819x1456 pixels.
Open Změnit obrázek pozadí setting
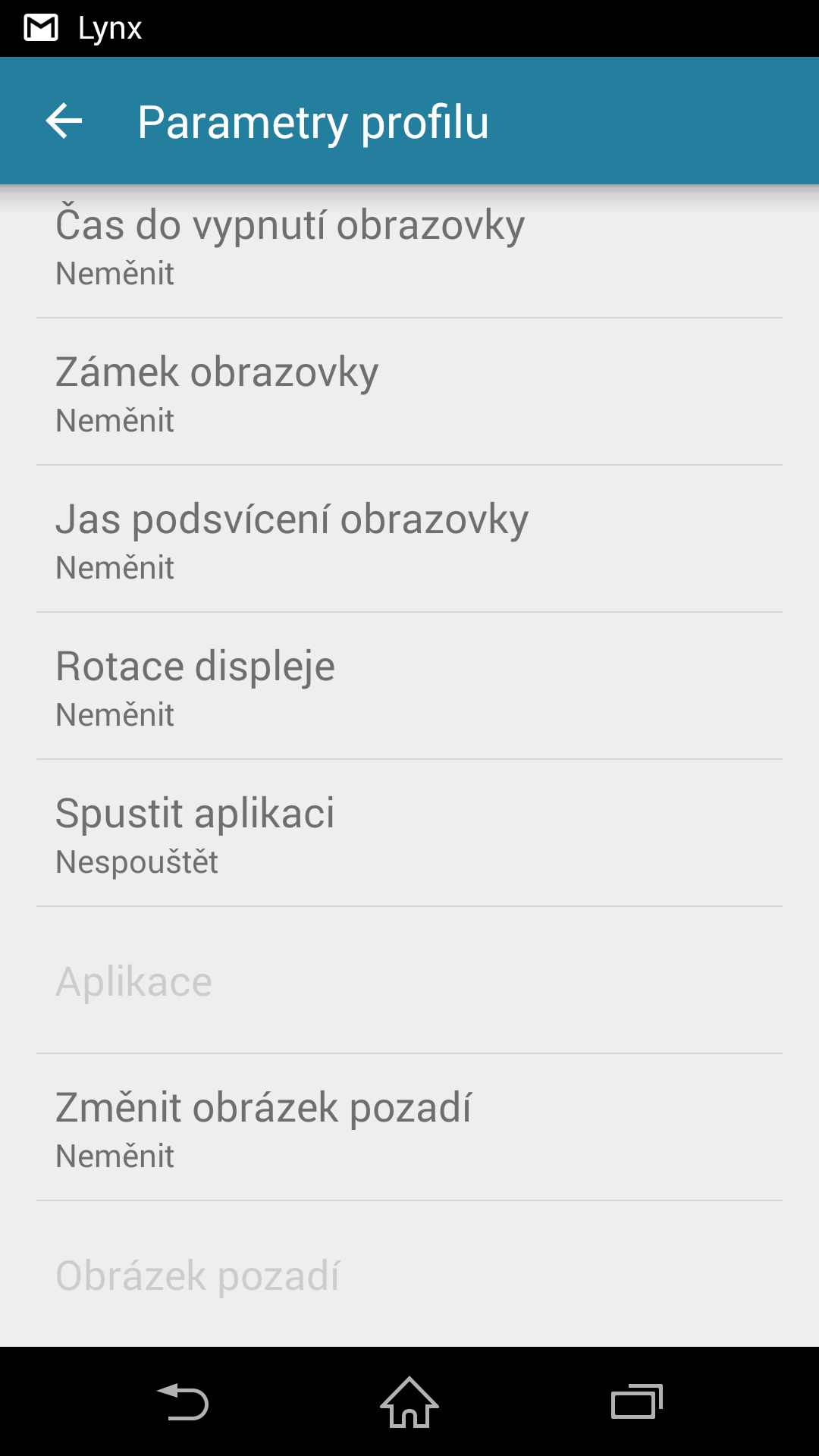pyautogui.click(x=409, y=1128)
